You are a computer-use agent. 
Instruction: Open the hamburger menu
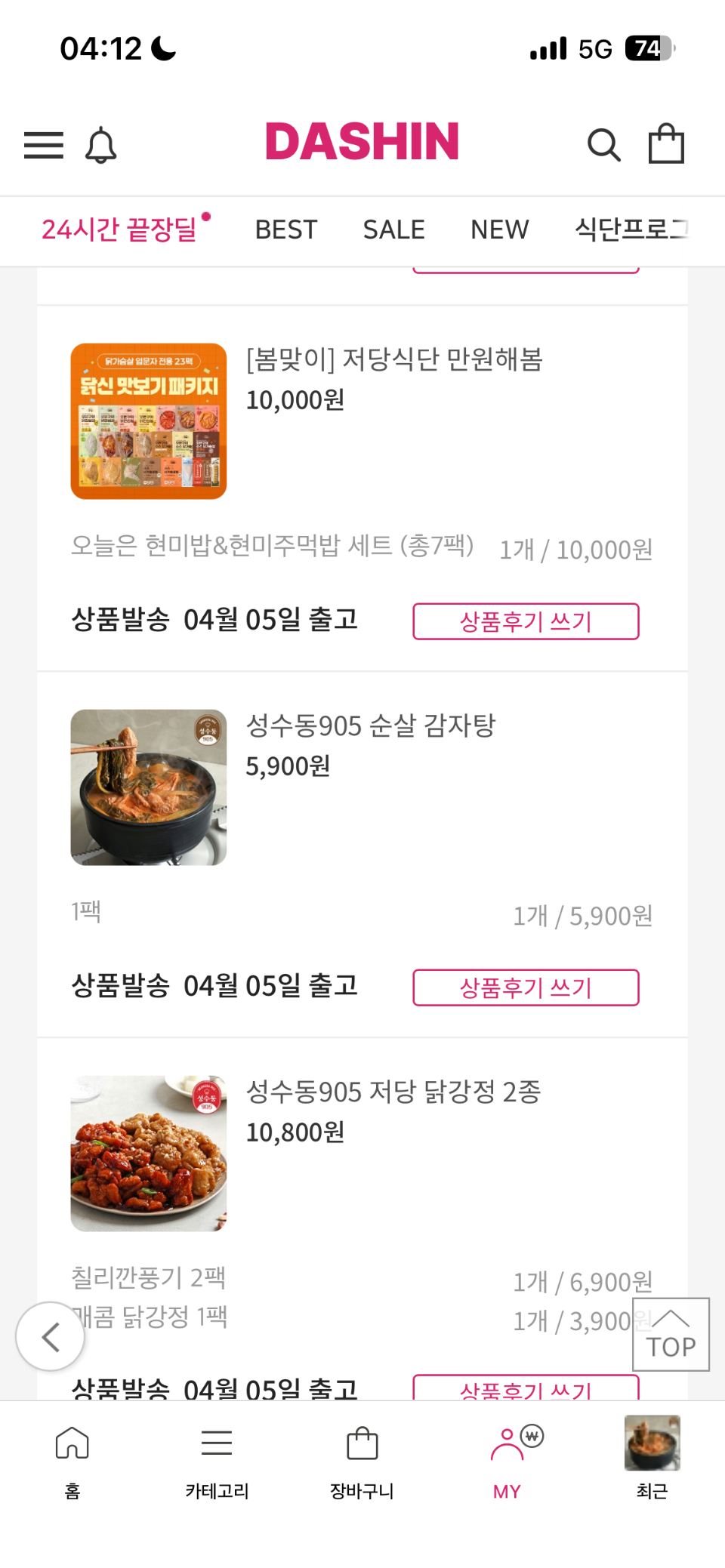point(44,145)
